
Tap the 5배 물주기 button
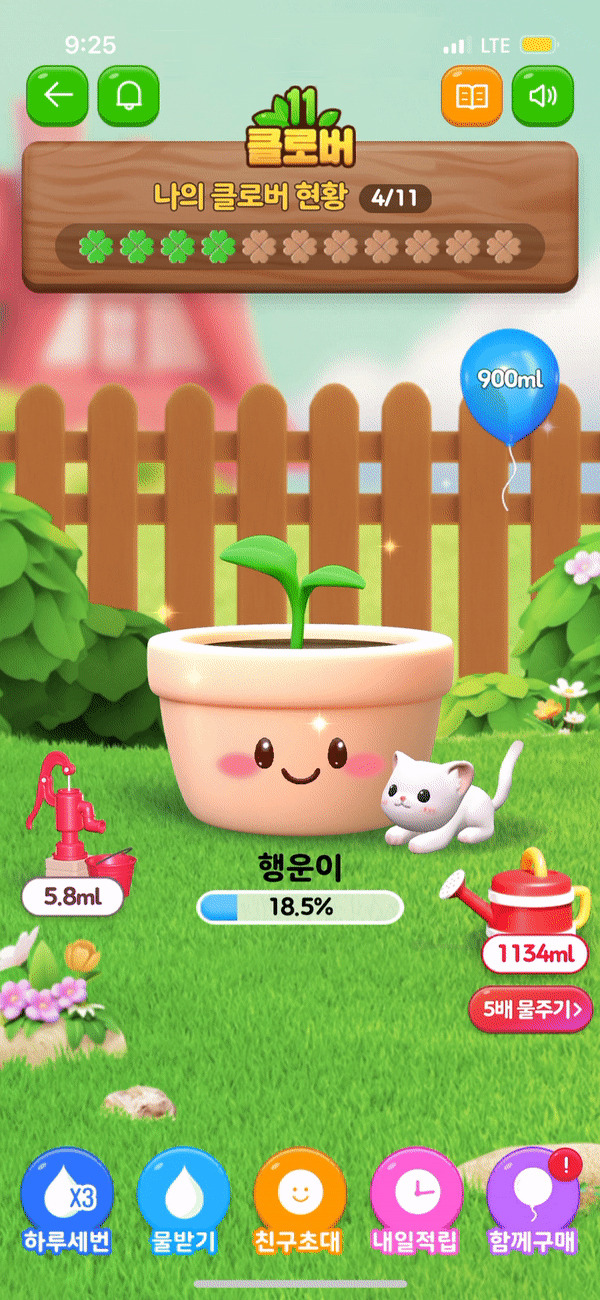pos(530,1010)
